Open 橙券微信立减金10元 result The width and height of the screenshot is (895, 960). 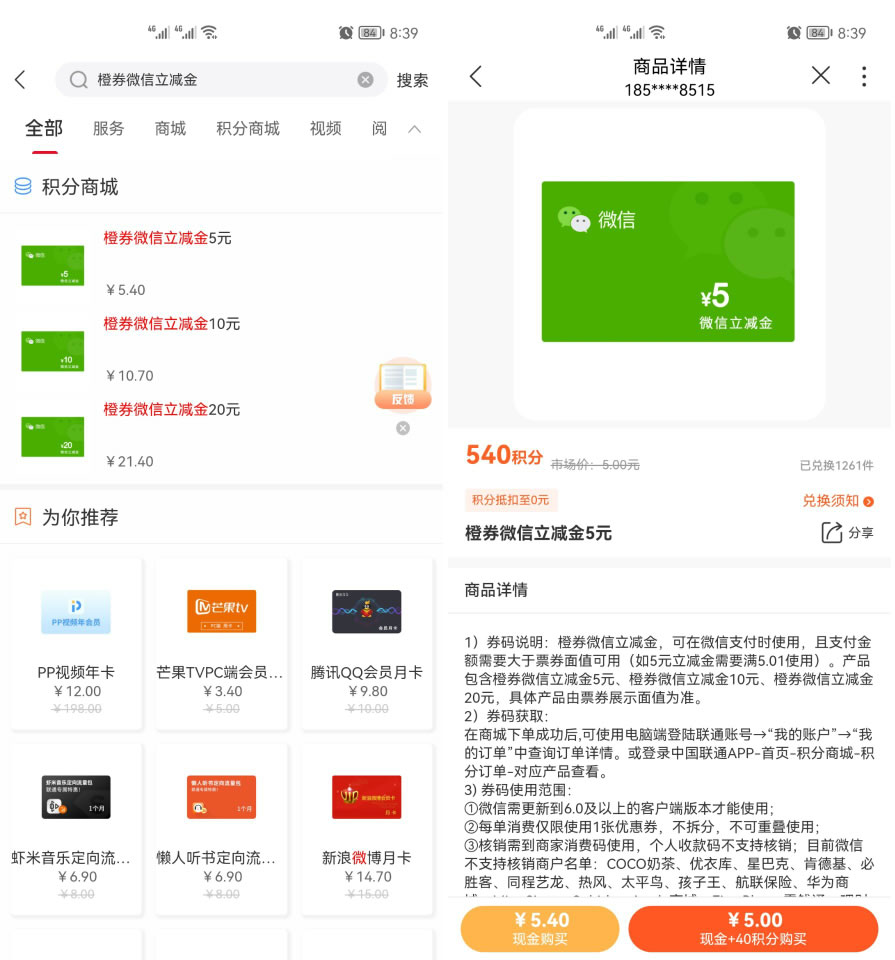[171, 324]
